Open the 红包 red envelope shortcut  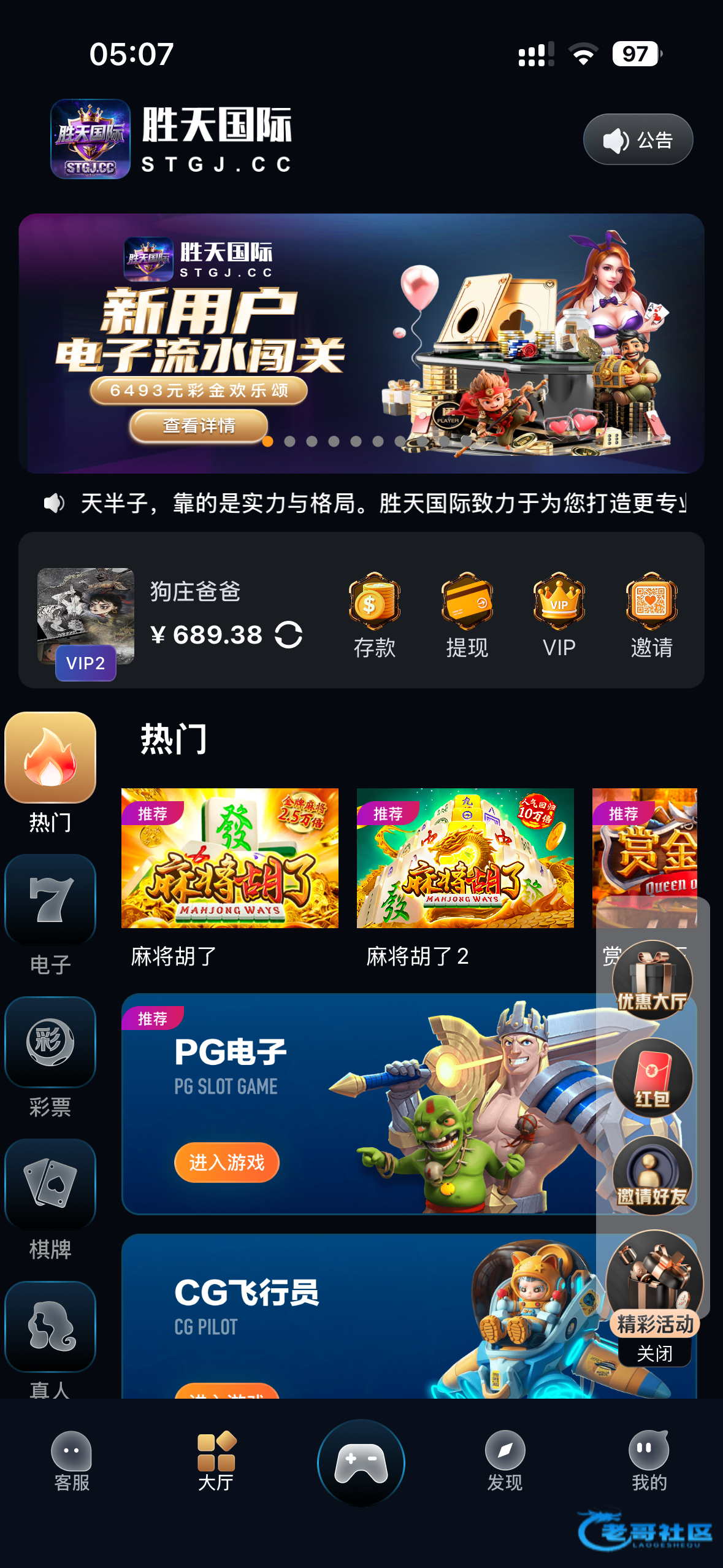click(x=652, y=1077)
